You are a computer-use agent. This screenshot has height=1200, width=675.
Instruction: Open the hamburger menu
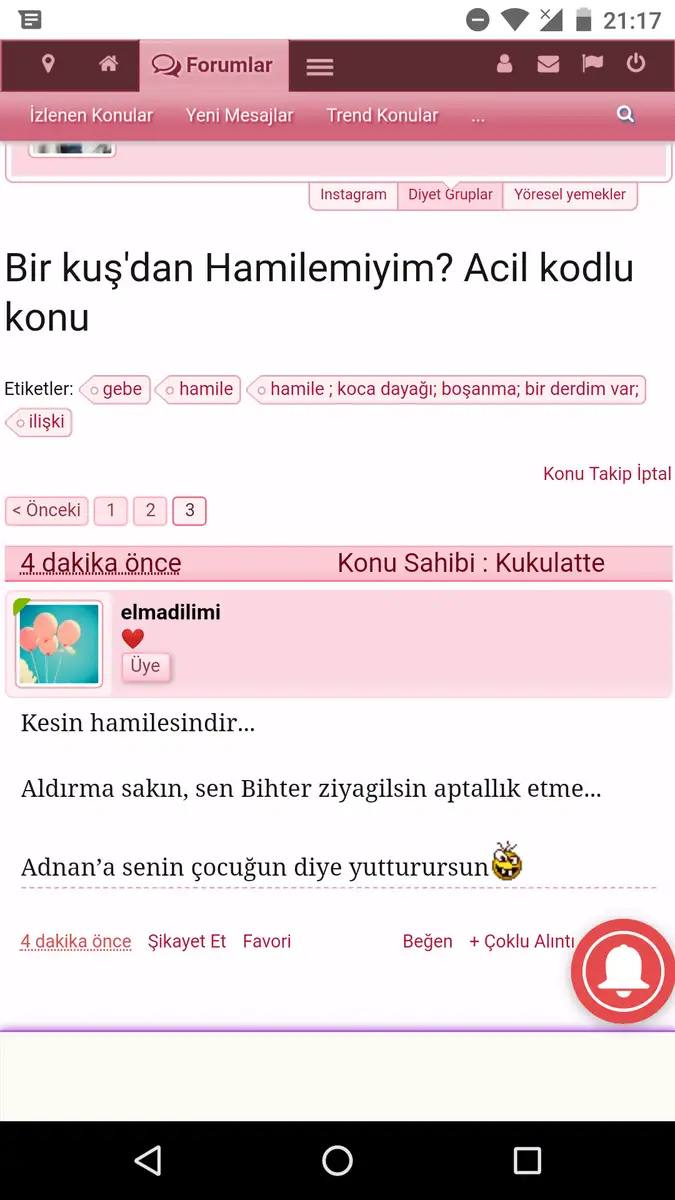[319, 67]
